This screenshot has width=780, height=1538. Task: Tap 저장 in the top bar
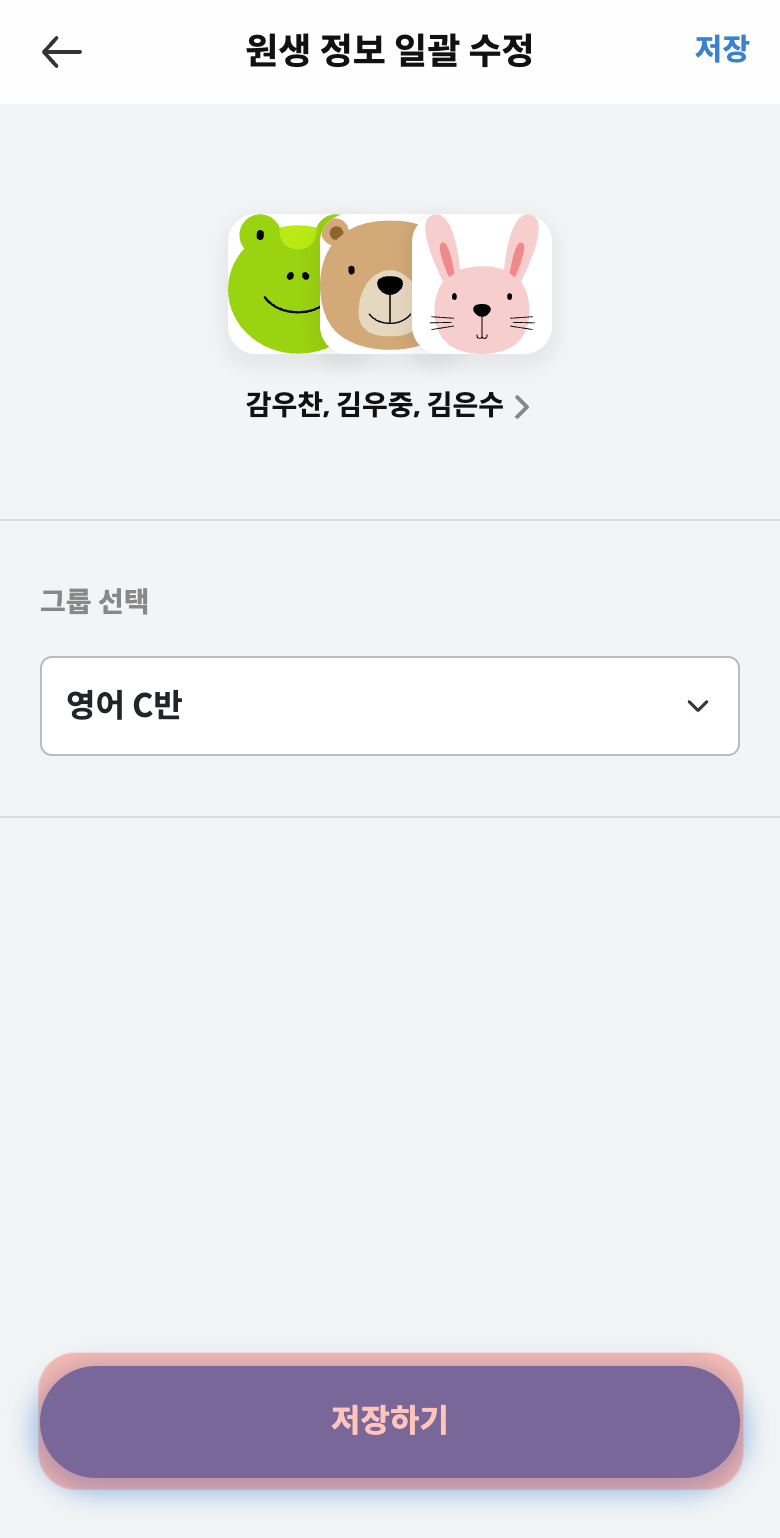721,49
